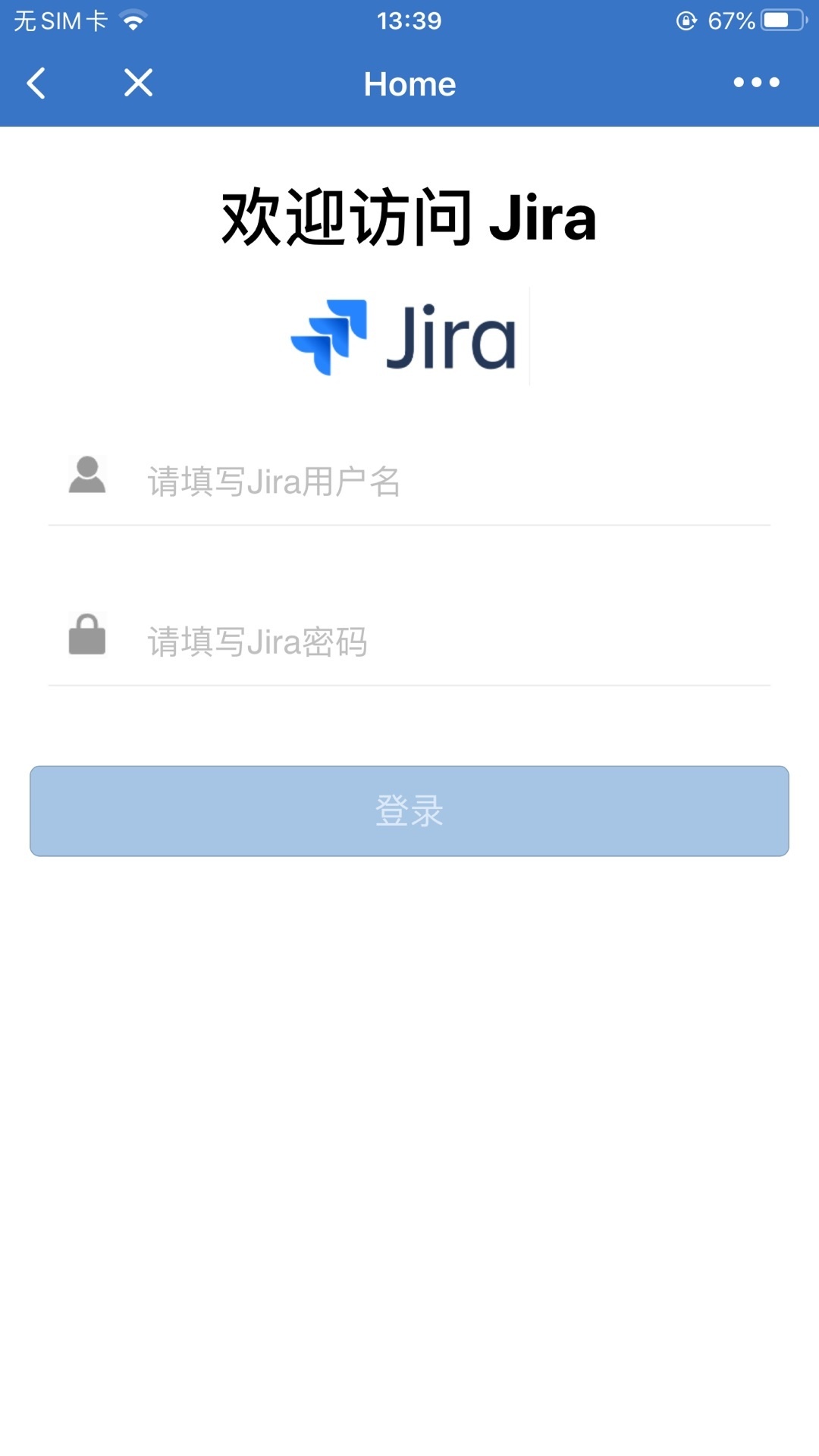Tap the 登录 login button
This screenshot has width=819, height=1456.
tap(409, 811)
